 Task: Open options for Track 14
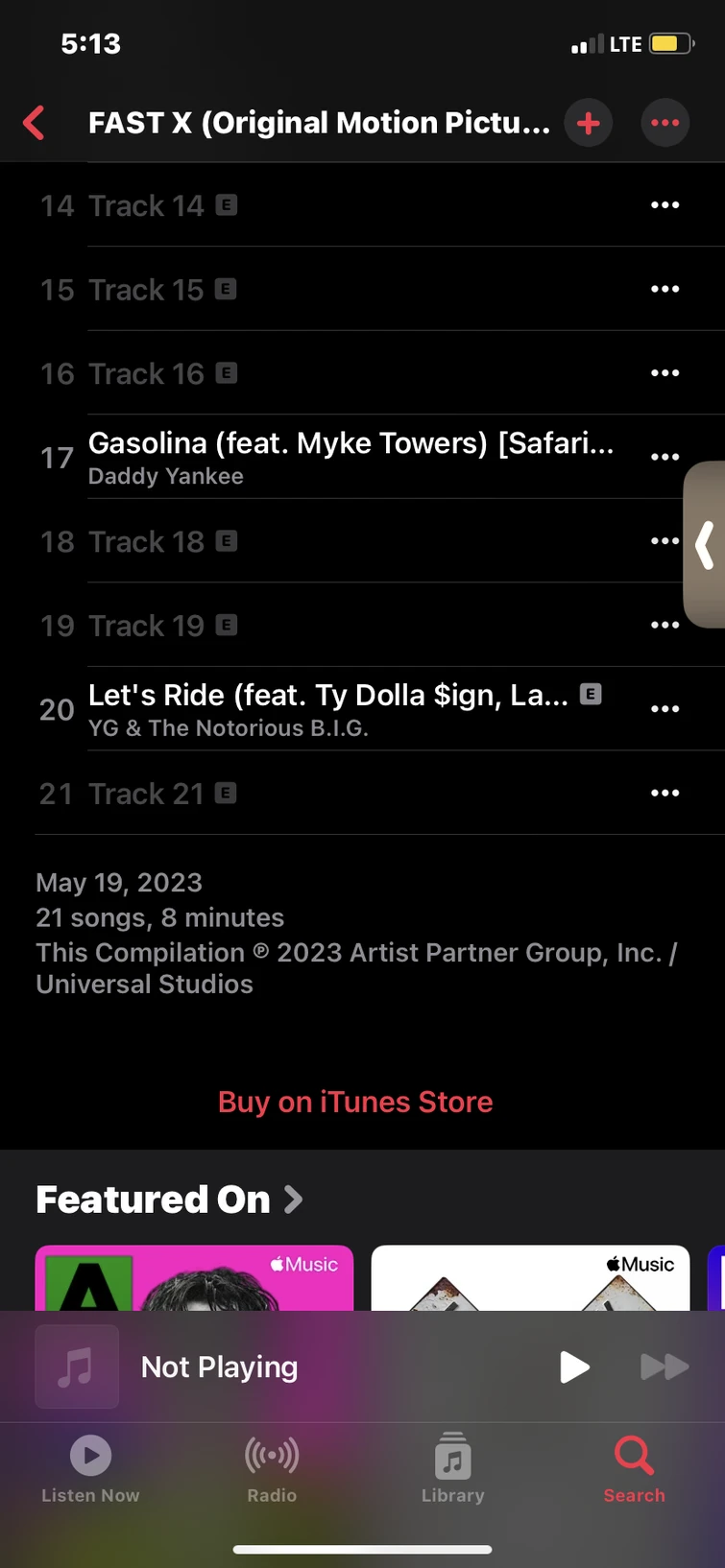[x=665, y=204]
